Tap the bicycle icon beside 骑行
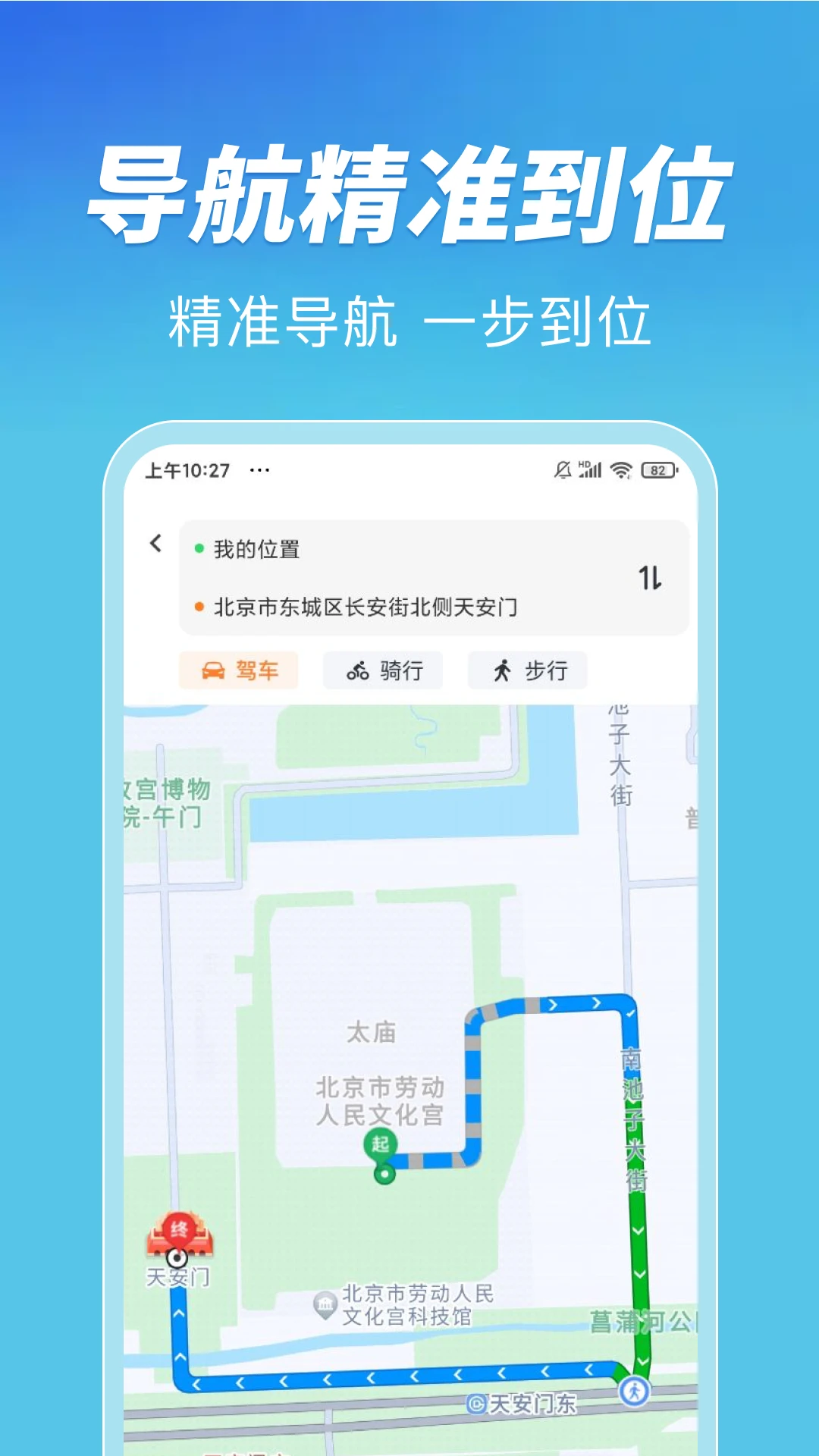The height and width of the screenshot is (1456, 819). click(x=359, y=670)
